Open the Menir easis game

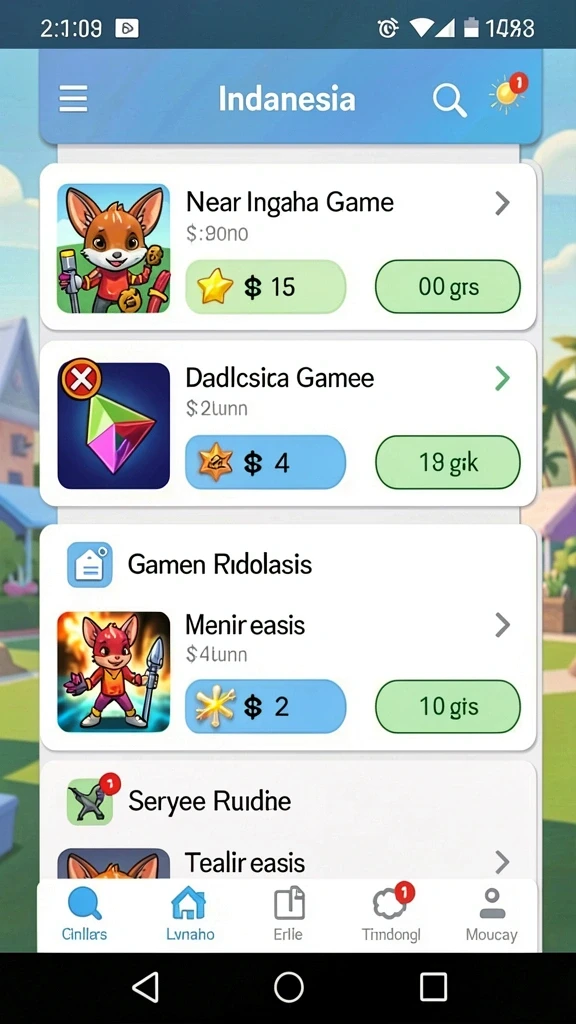(x=288, y=673)
